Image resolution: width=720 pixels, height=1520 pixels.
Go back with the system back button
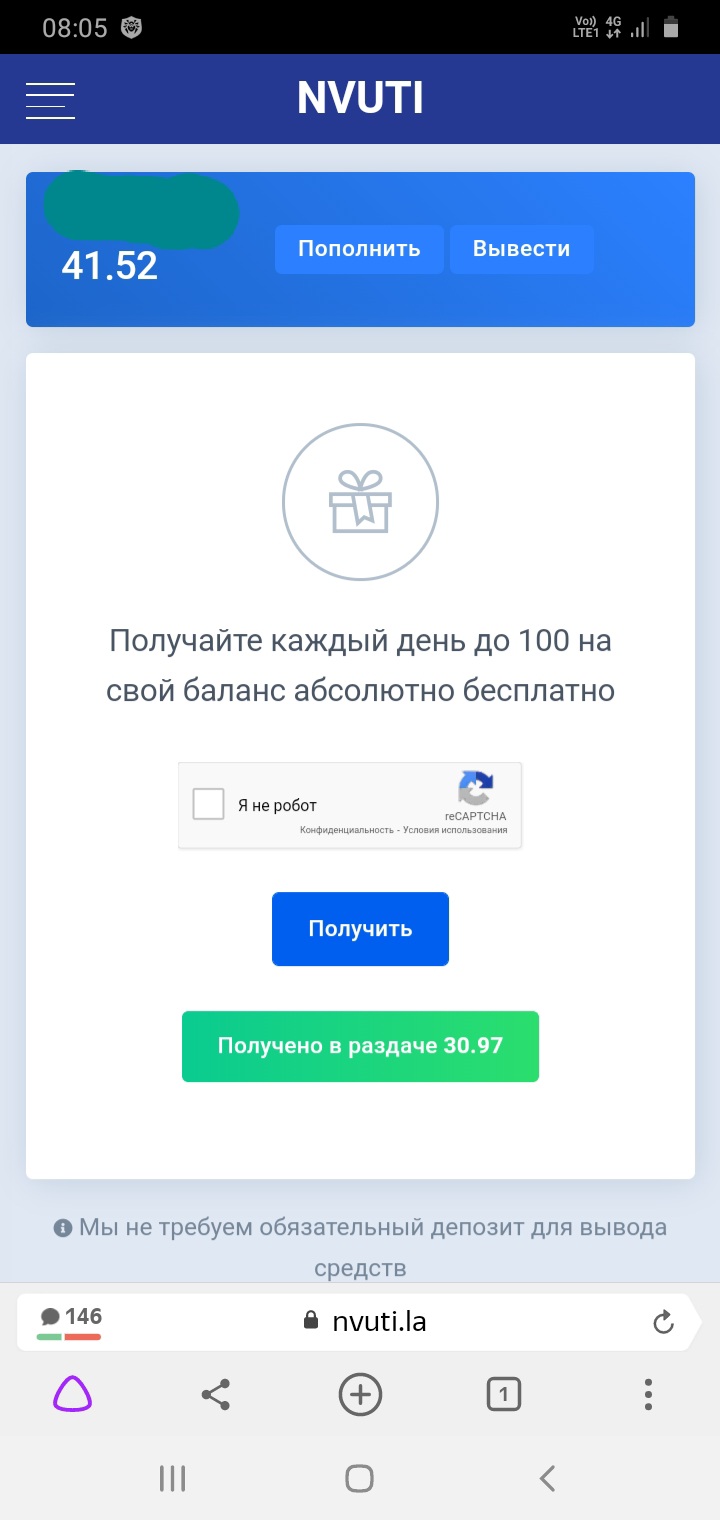547,1478
